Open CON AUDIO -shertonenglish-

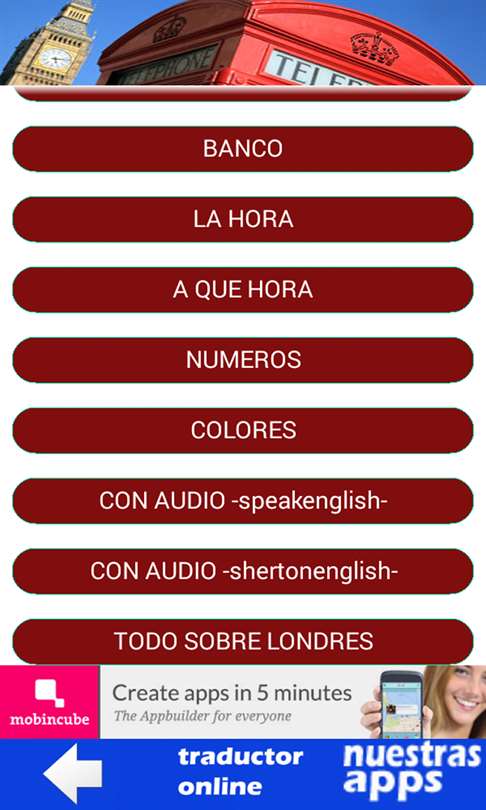coord(243,571)
